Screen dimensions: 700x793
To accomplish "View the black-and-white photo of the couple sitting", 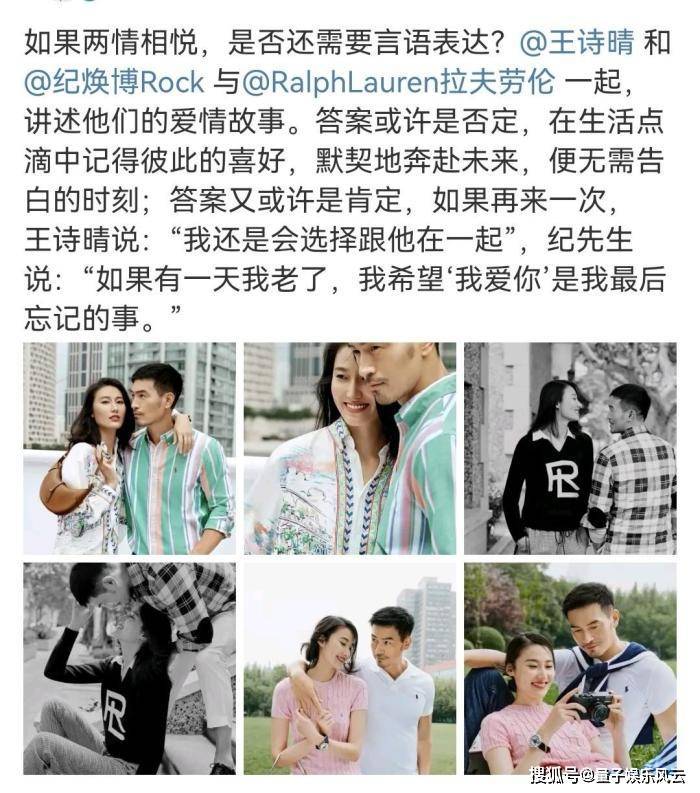I will pyautogui.click(x=130, y=668).
